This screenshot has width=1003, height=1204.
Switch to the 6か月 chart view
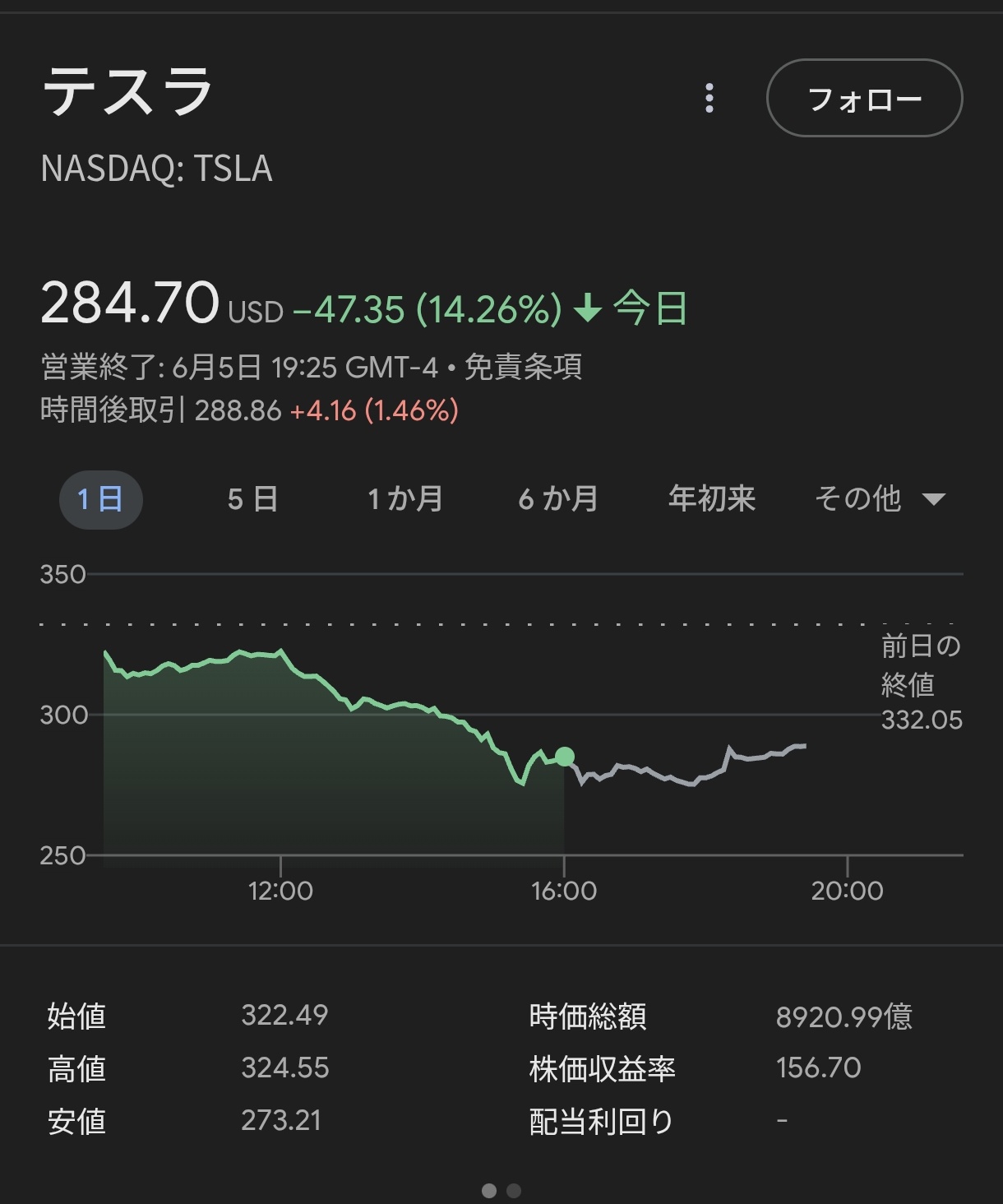coord(558,499)
